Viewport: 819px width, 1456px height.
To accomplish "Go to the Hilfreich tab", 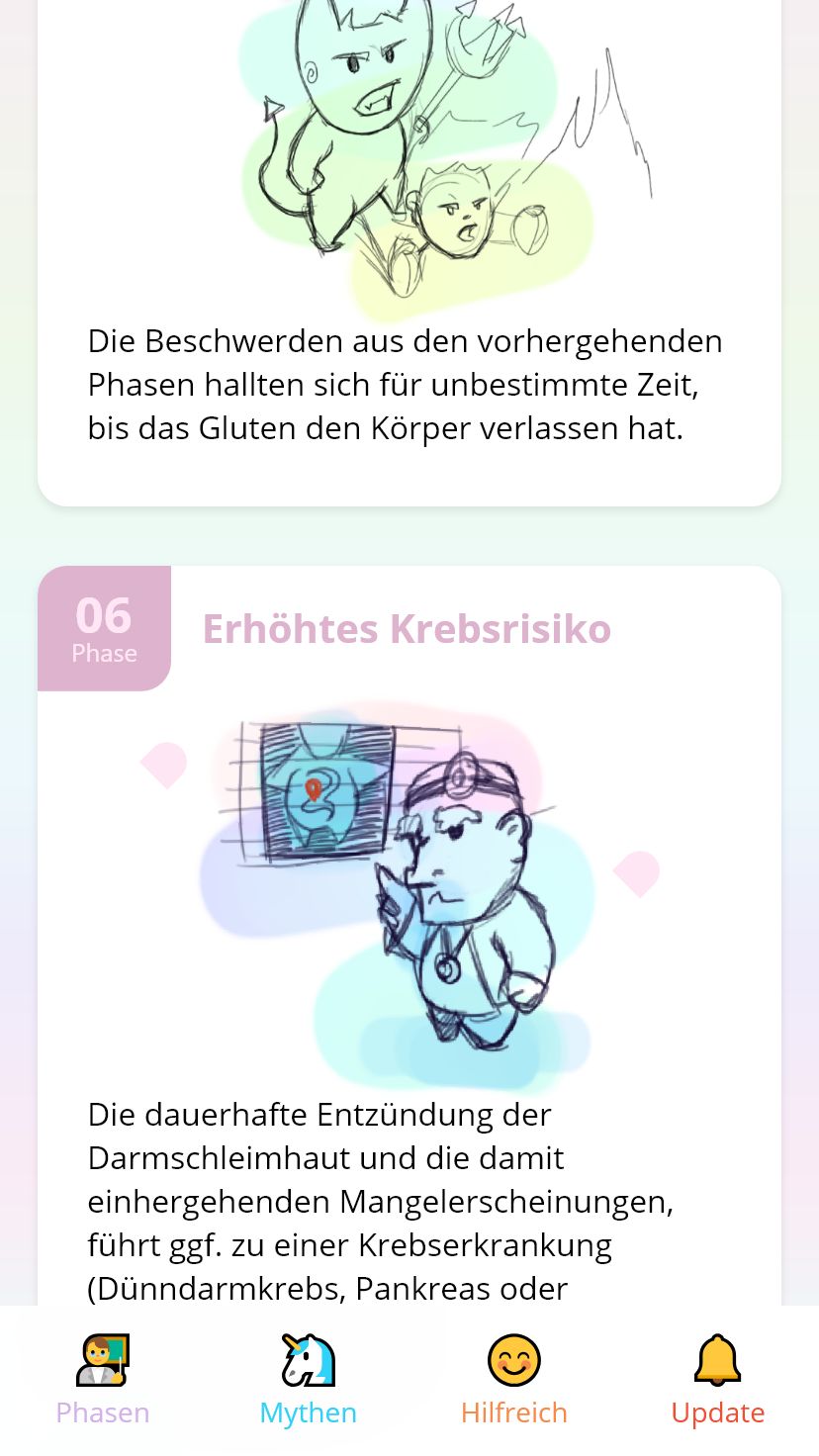I will point(513,1379).
